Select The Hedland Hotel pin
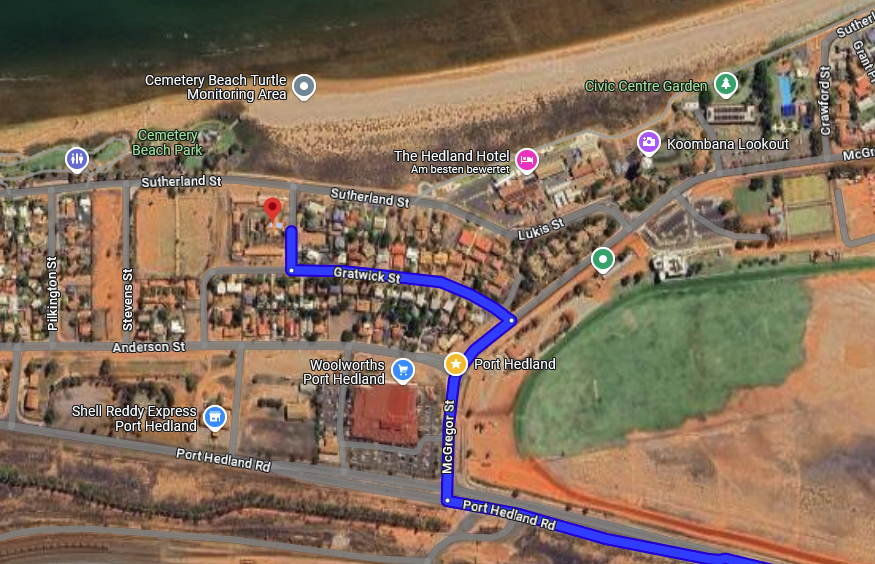875x564 pixels. click(x=527, y=160)
